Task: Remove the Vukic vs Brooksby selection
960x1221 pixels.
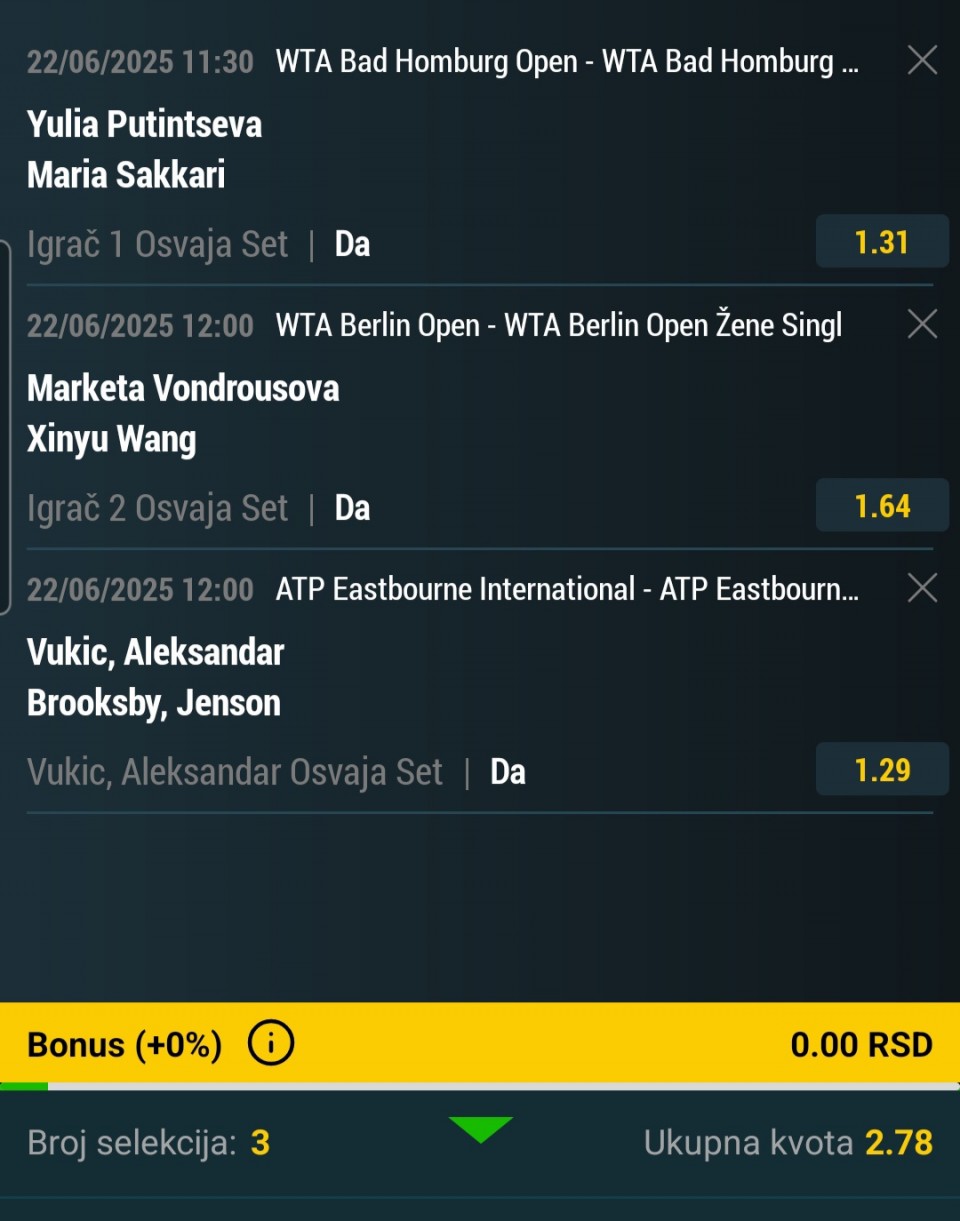Action: click(x=921, y=588)
